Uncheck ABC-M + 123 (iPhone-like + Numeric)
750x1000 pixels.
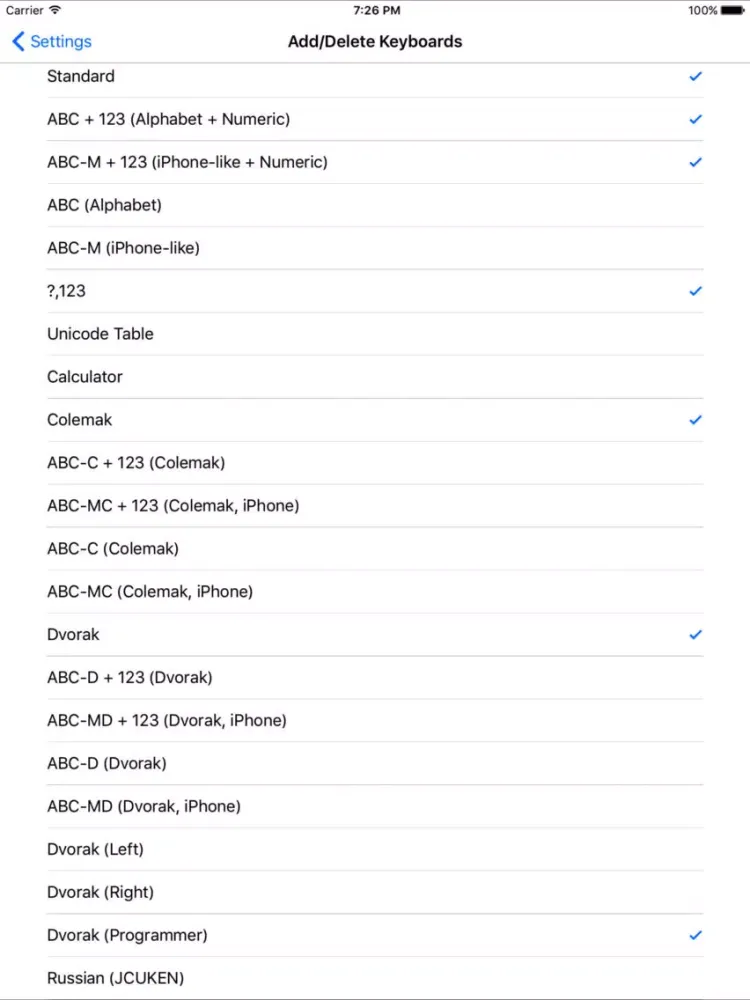coord(375,162)
